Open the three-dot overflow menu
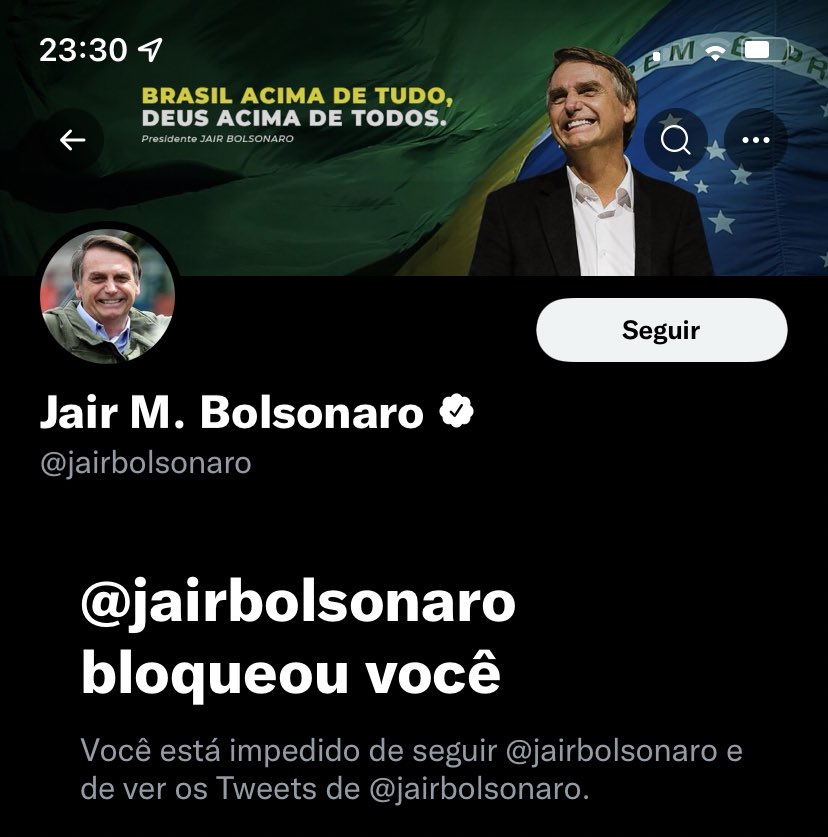This screenshot has width=828, height=837. [755, 140]
